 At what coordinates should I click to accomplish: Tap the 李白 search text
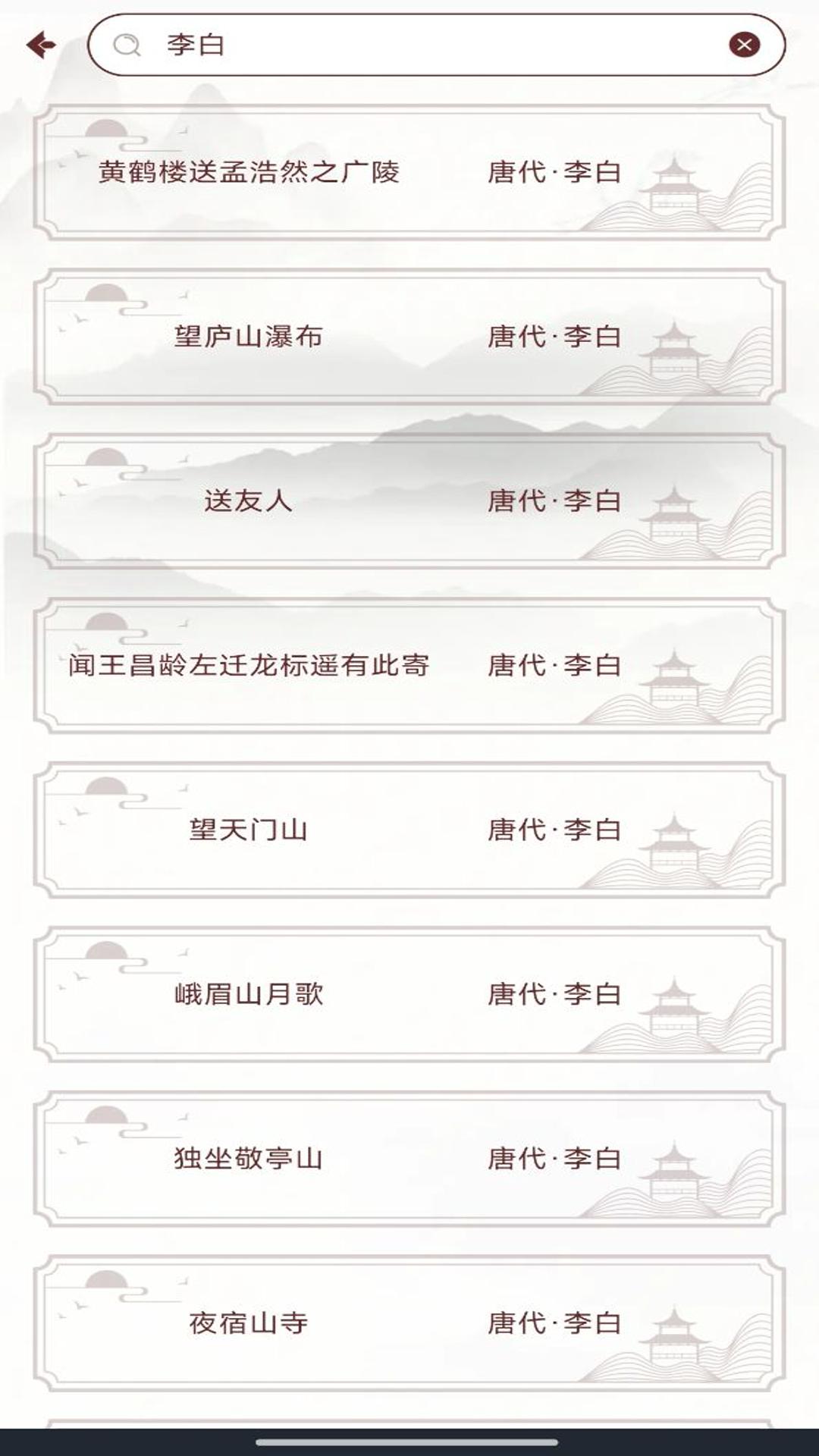click(190, 44)
